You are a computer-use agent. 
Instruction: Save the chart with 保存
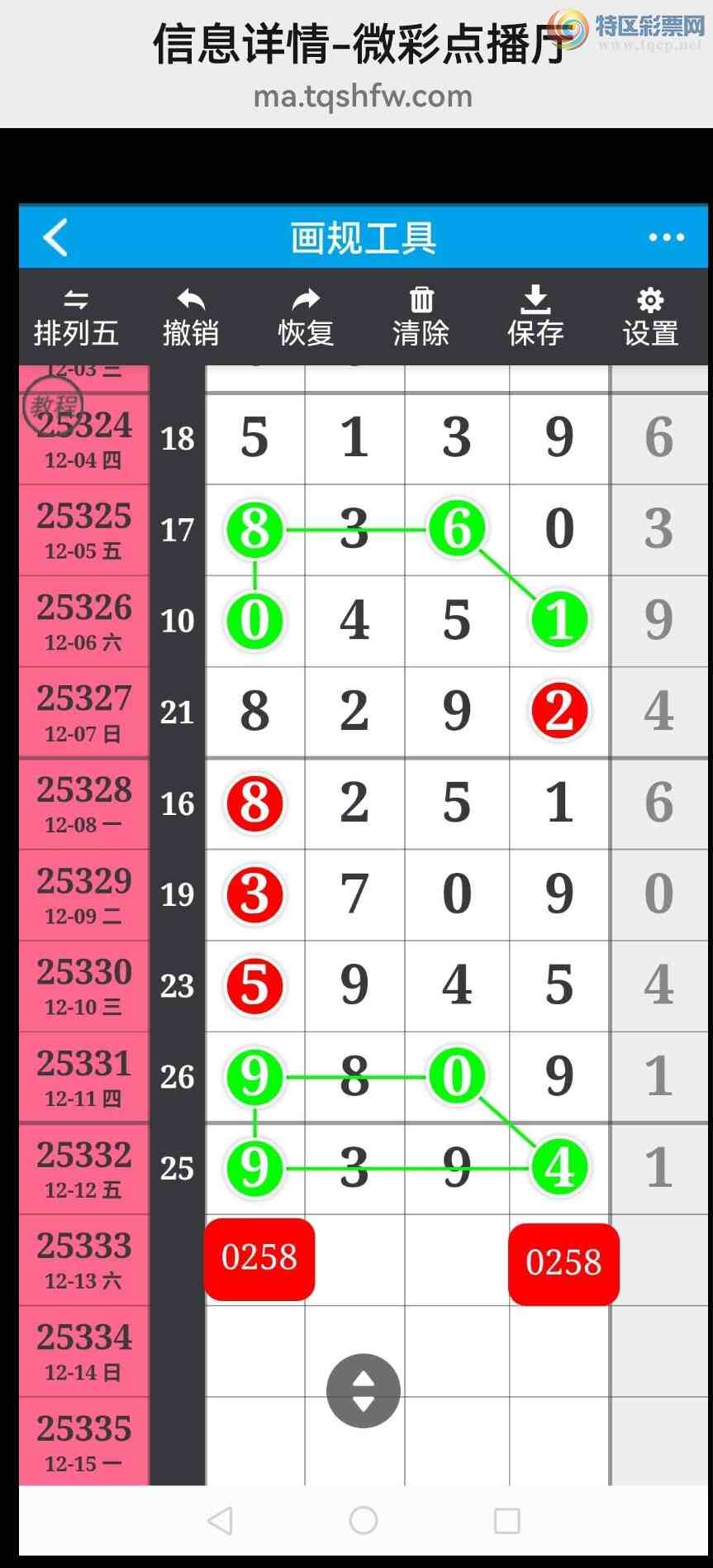[x=535, y=317]
